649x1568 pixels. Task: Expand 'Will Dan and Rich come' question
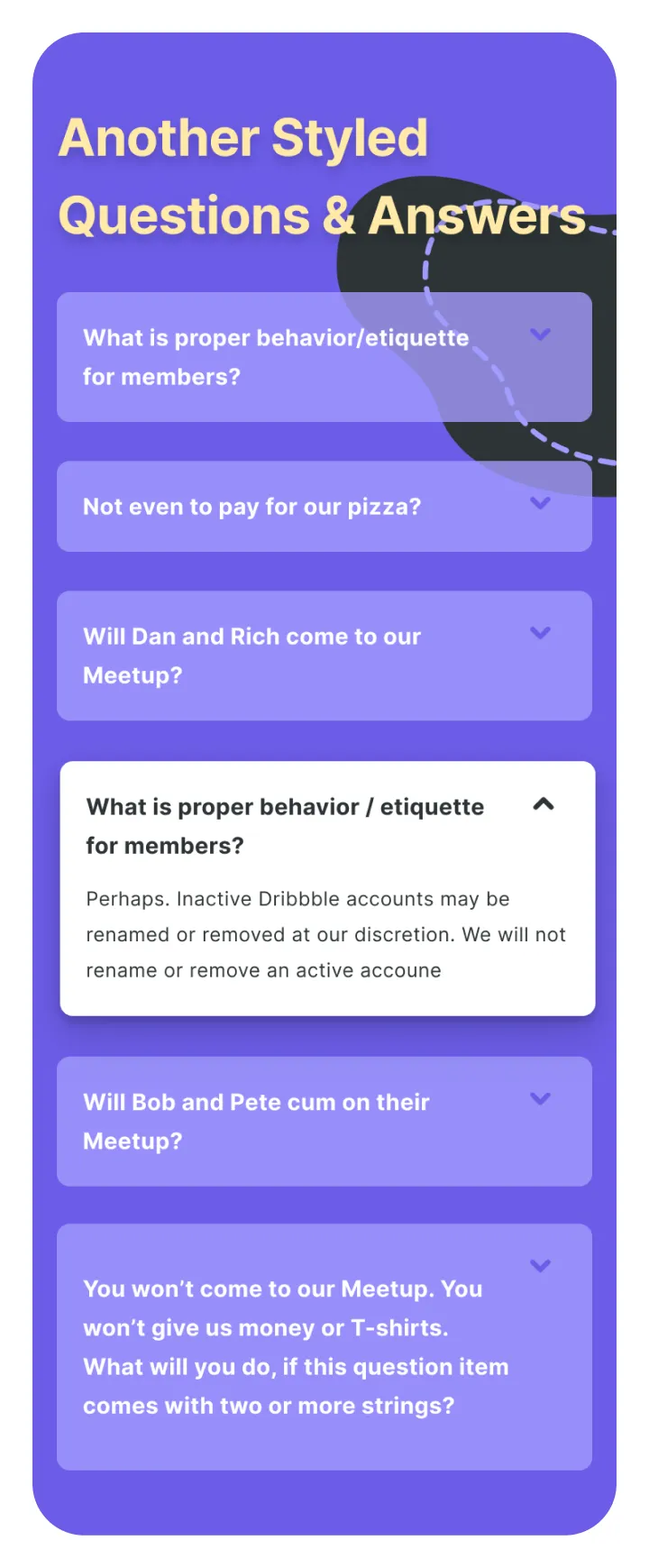tap(540, 633)
